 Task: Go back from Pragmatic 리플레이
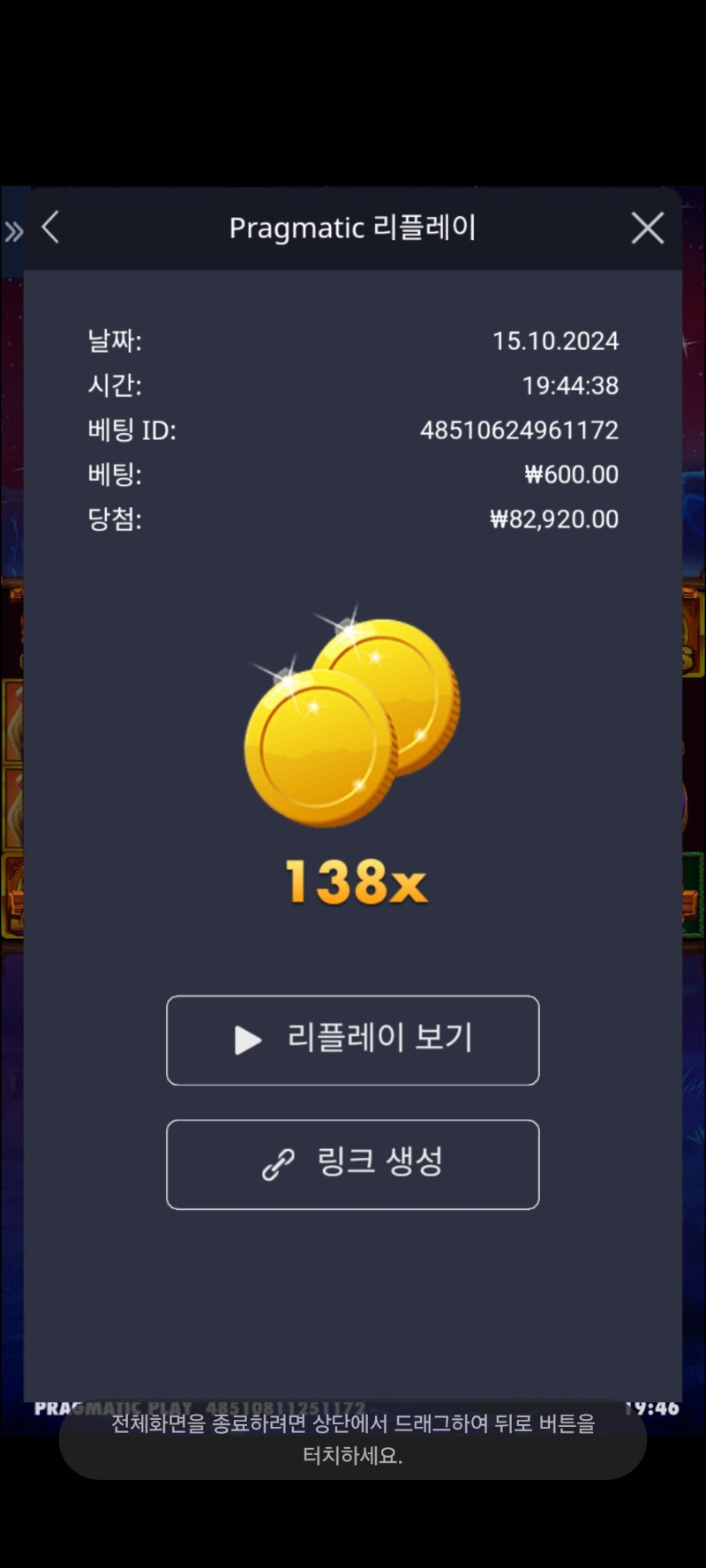pos(51,228)
